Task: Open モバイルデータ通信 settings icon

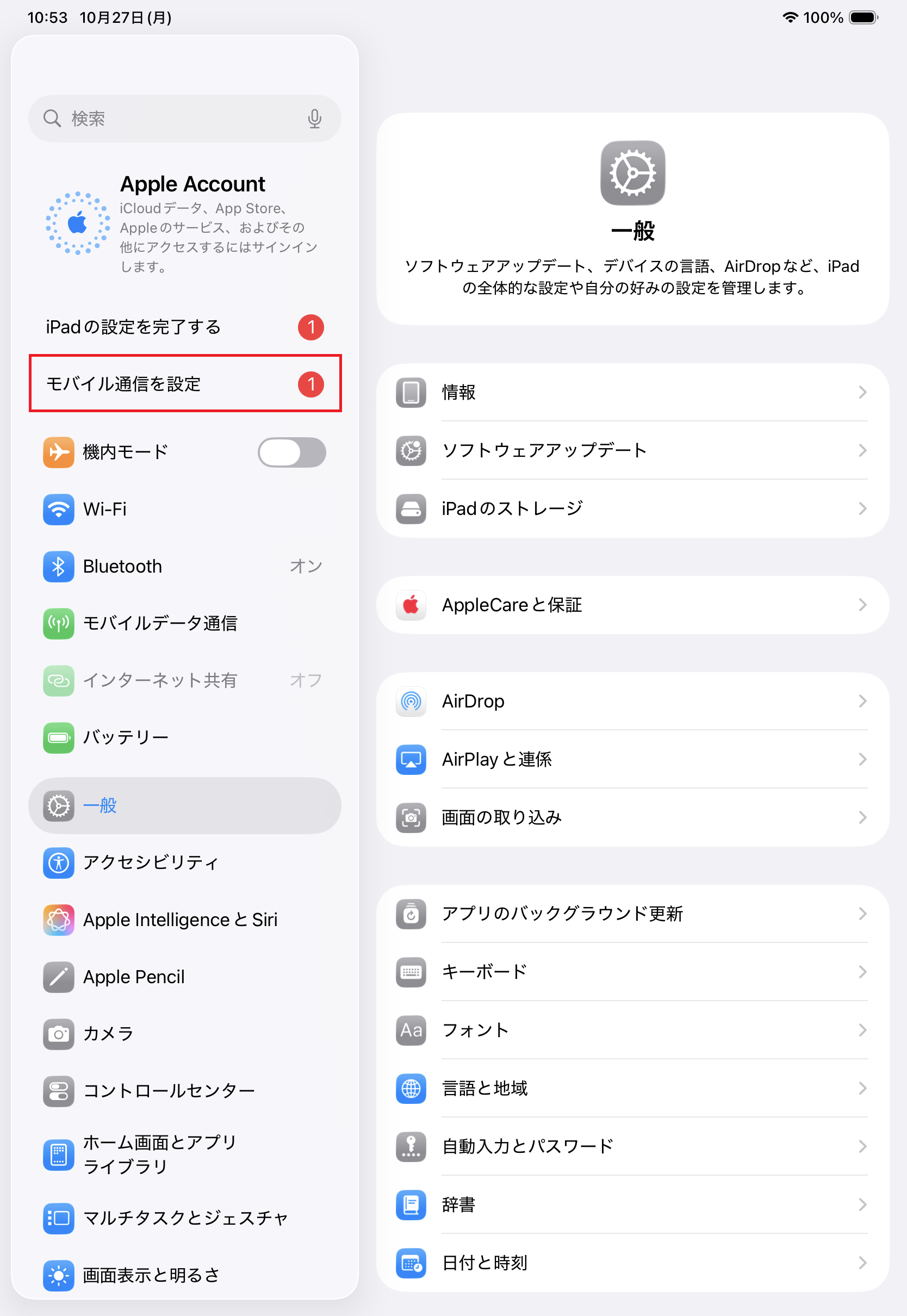Action: point(59,623)
